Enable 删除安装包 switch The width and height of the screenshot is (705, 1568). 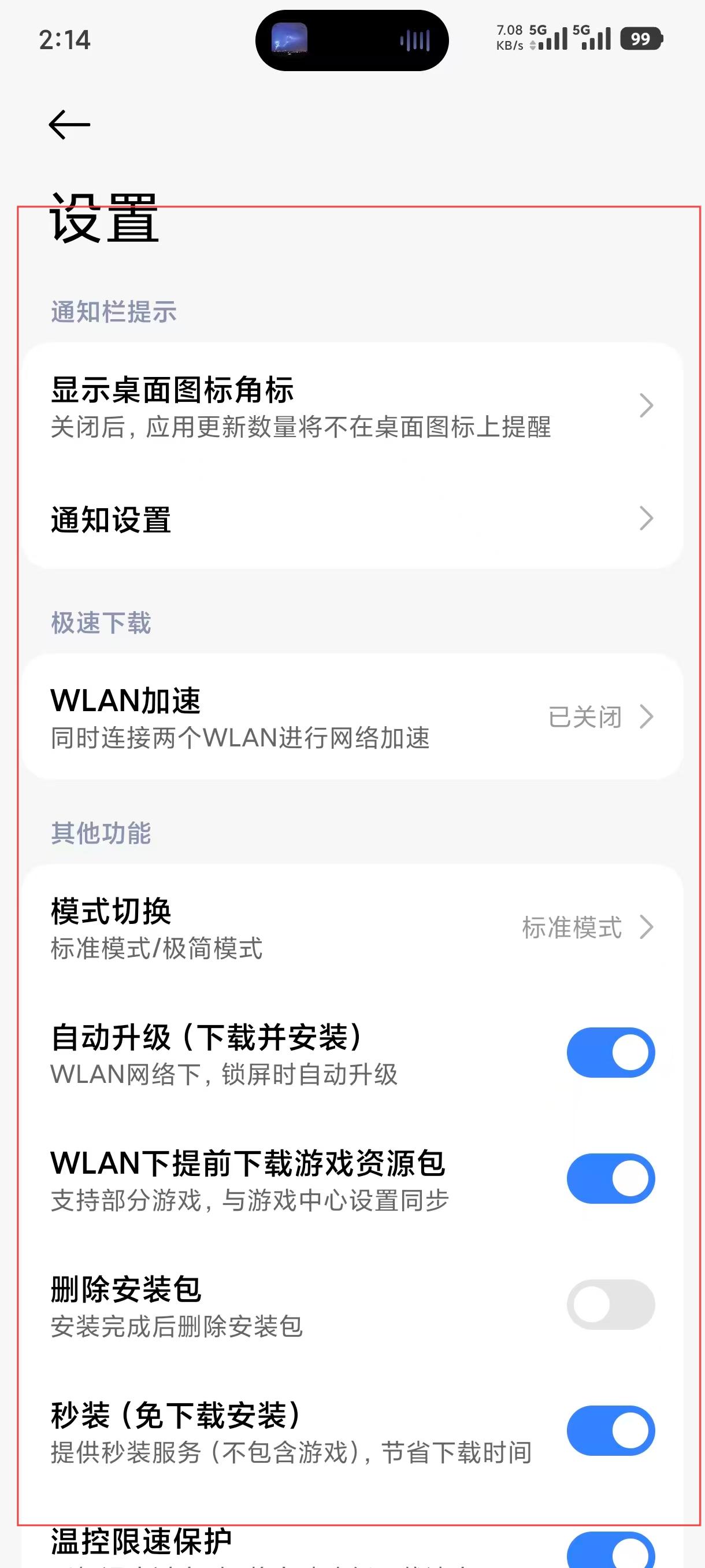point(610,1304)
